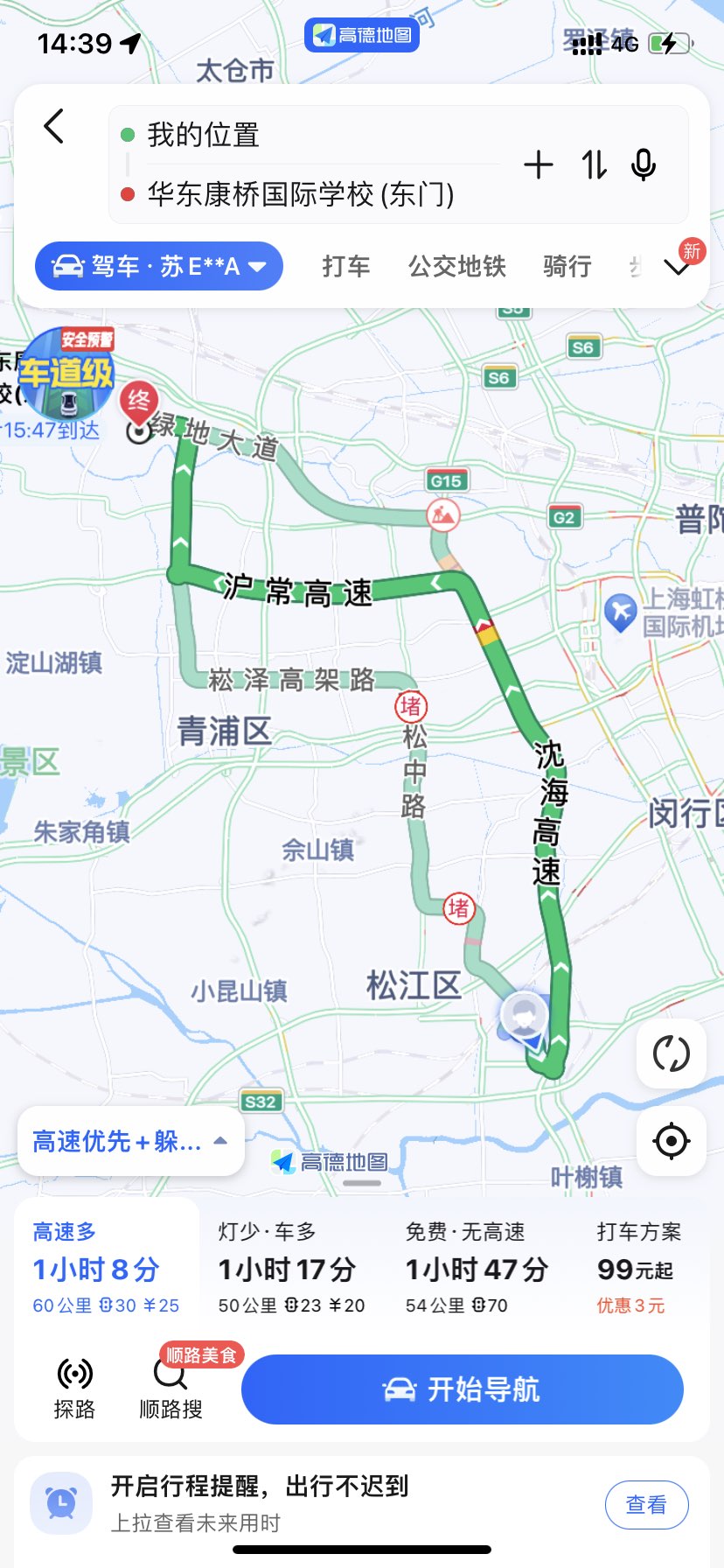
Task: Recenter map on my location
Action: (x=672, y=1141)
